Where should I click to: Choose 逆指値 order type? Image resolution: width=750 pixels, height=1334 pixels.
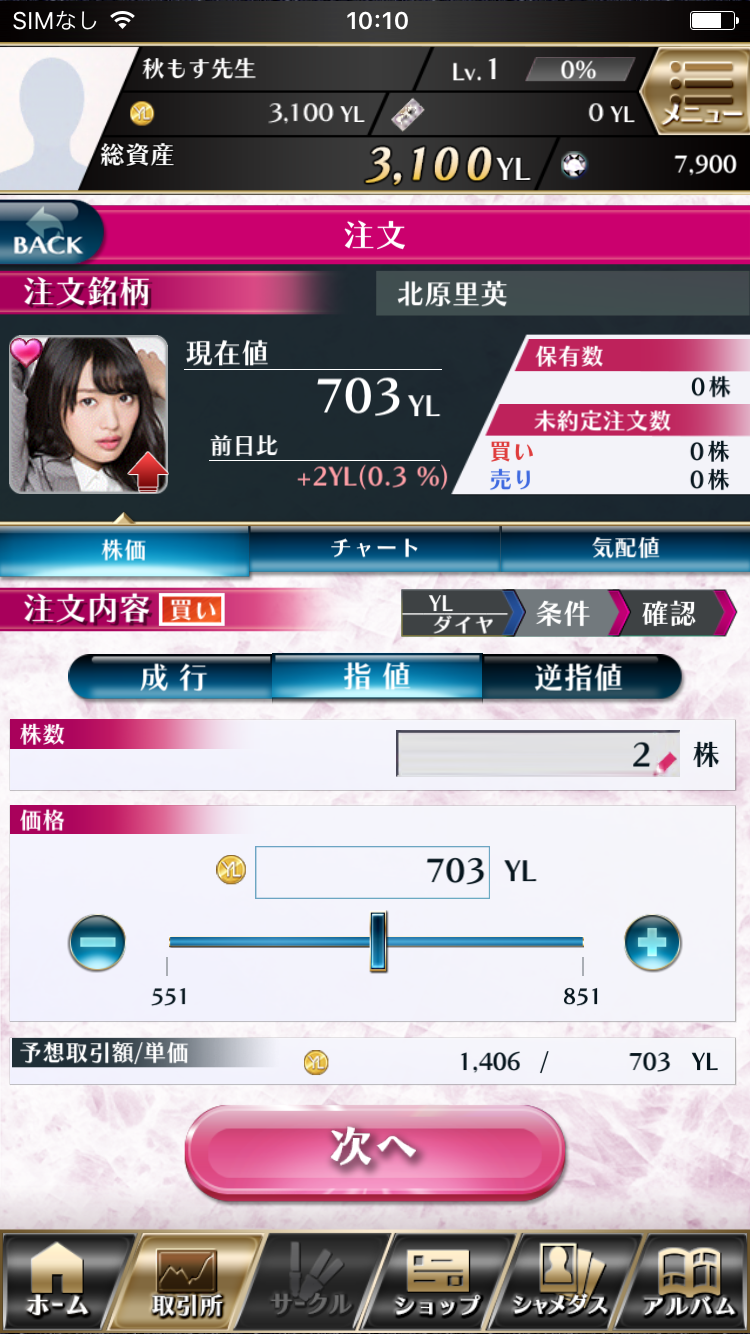(x=580, y=677)
